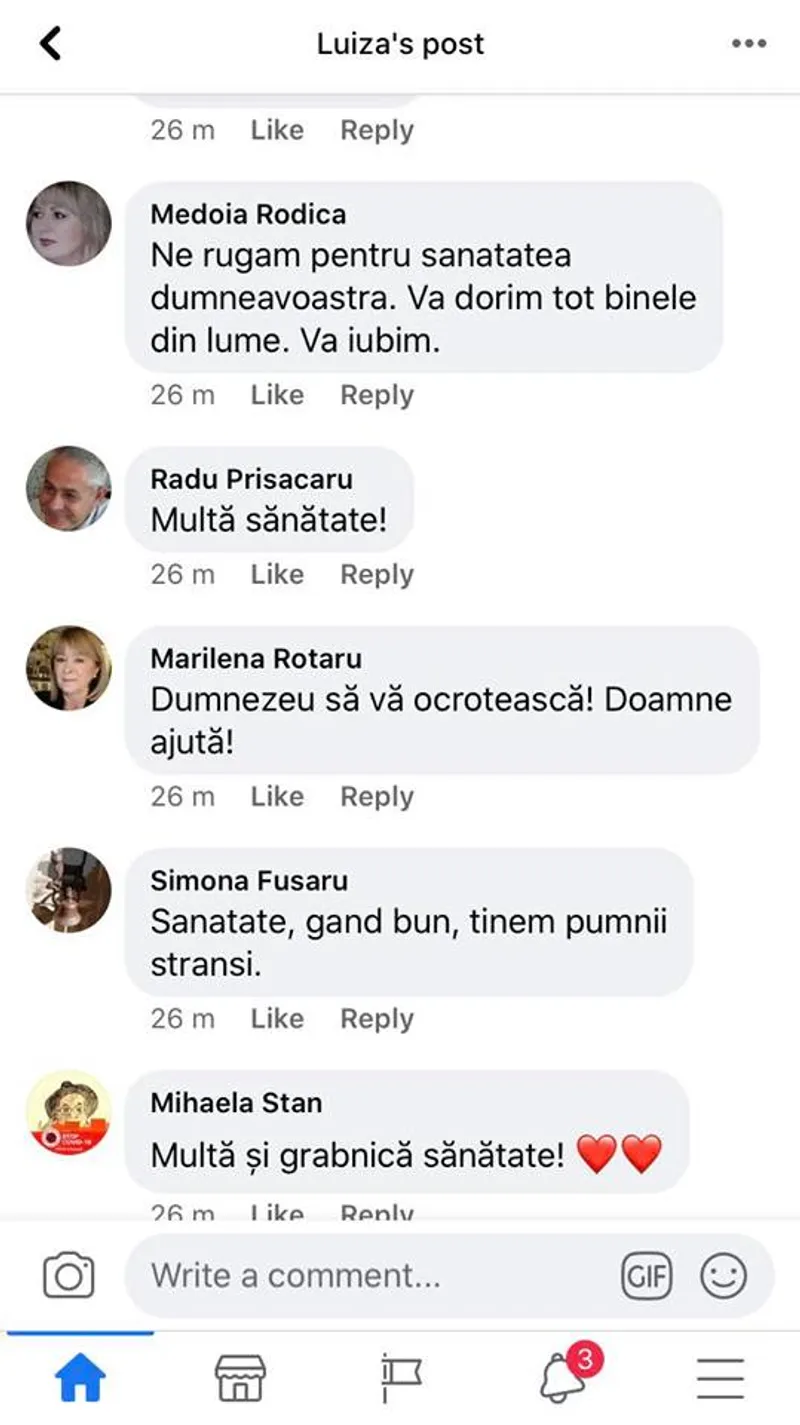Open the camera to attach a photo
The image size is (800, 1425).
pos(69,1275)
